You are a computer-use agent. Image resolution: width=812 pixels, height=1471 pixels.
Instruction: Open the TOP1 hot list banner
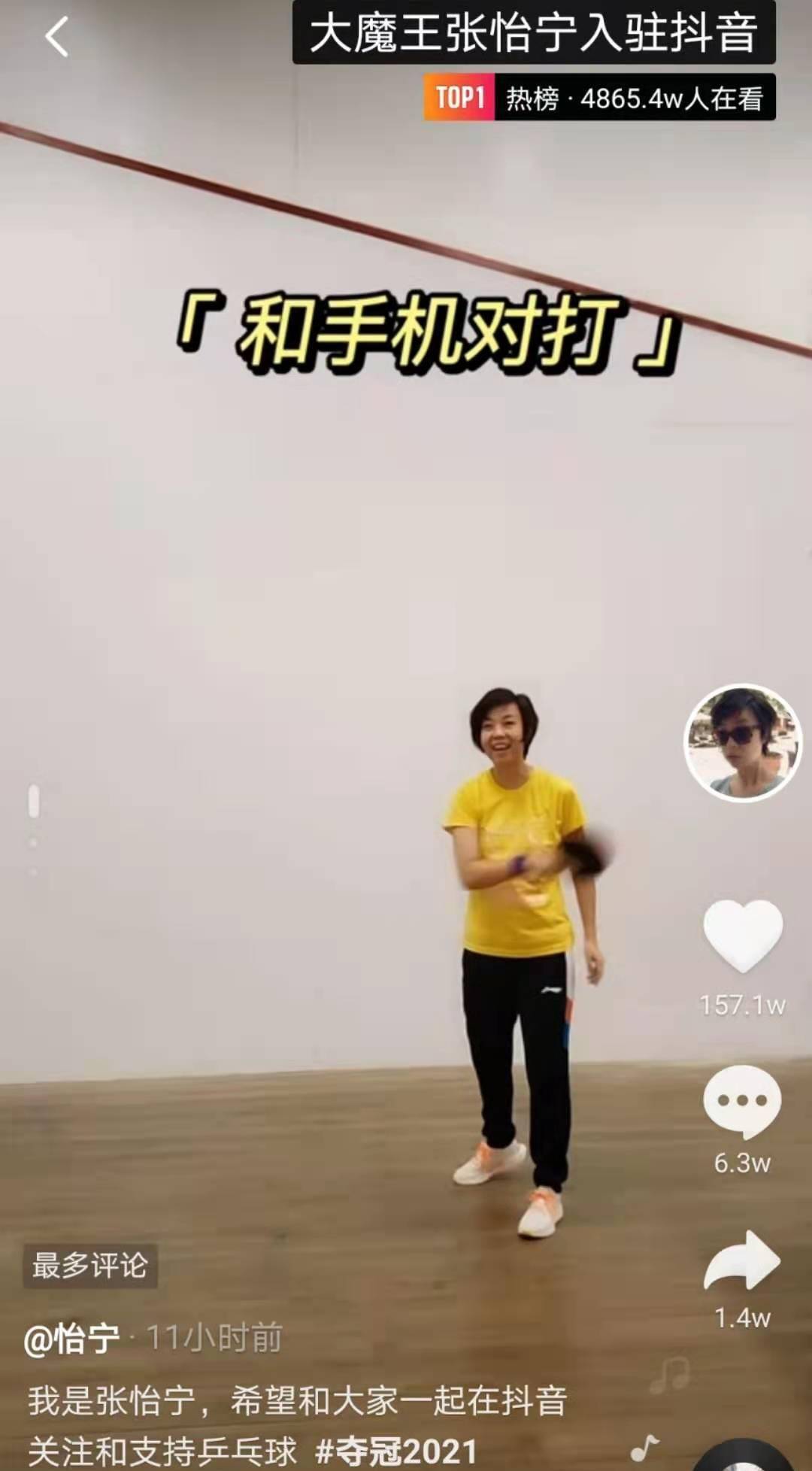point(599,98)
